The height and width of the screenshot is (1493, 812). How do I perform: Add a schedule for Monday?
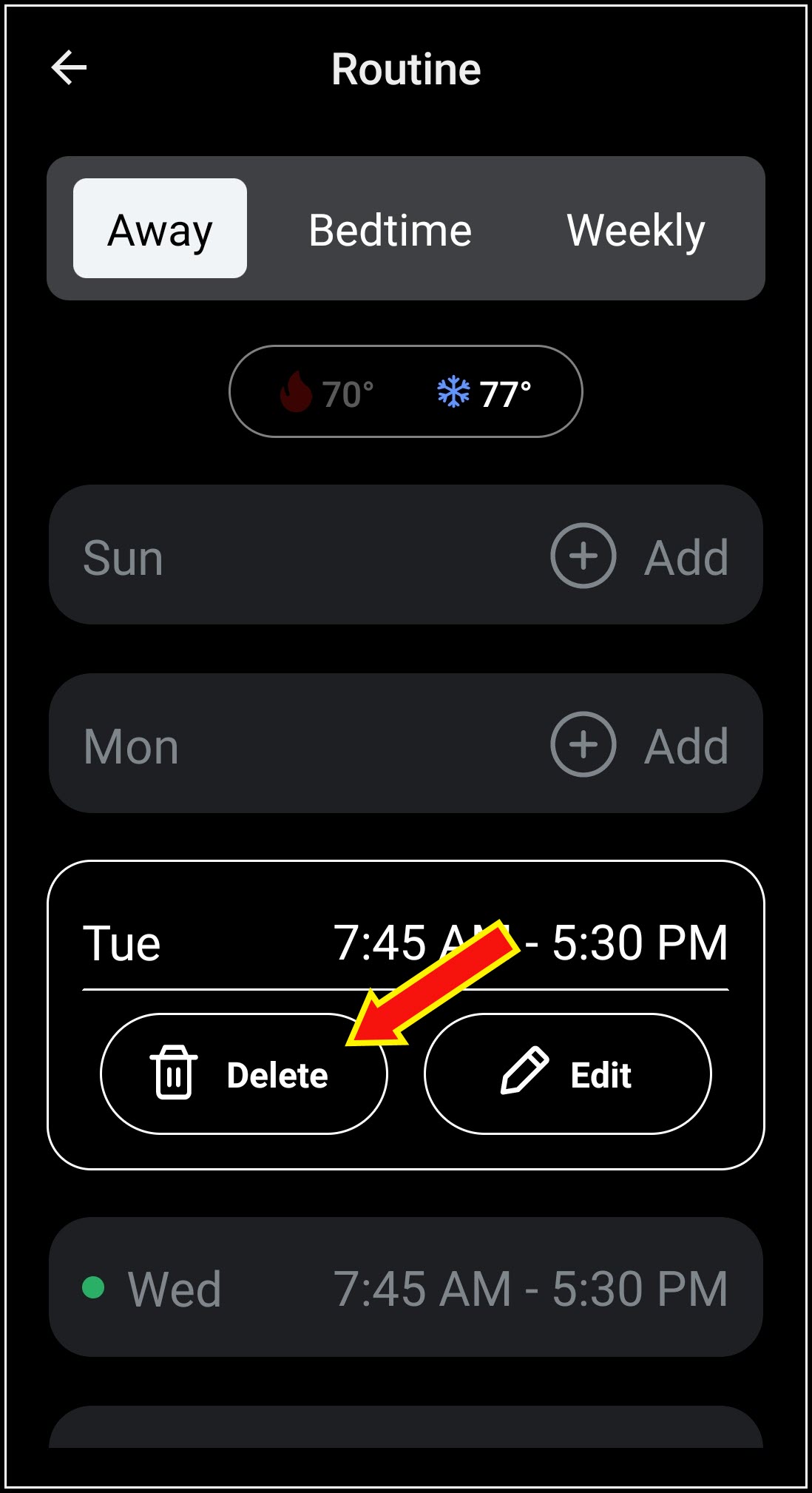click(x=639, y=745)
